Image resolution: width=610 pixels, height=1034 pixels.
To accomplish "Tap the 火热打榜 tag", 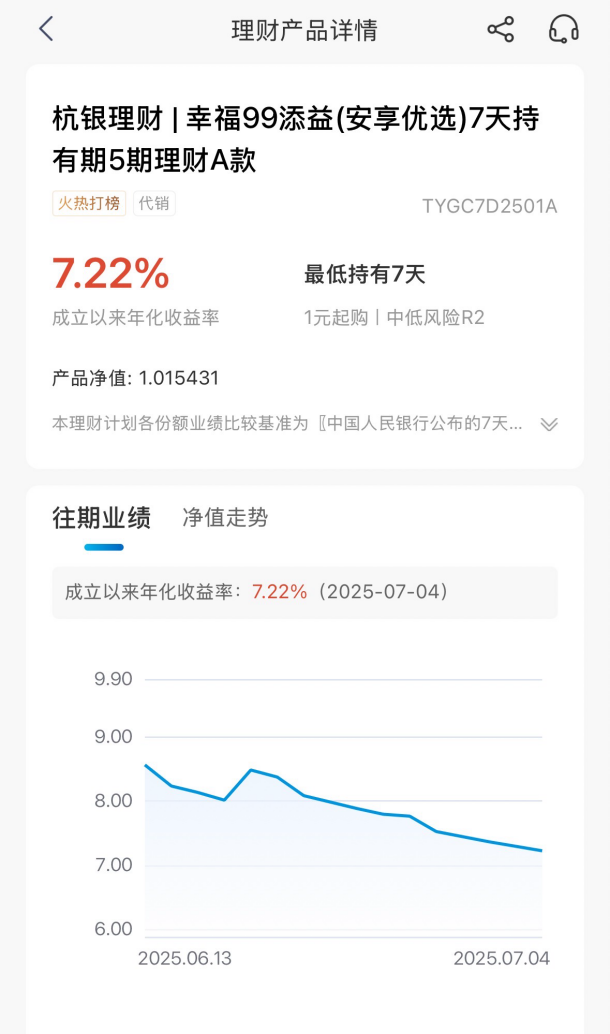I will coord(89,204).
